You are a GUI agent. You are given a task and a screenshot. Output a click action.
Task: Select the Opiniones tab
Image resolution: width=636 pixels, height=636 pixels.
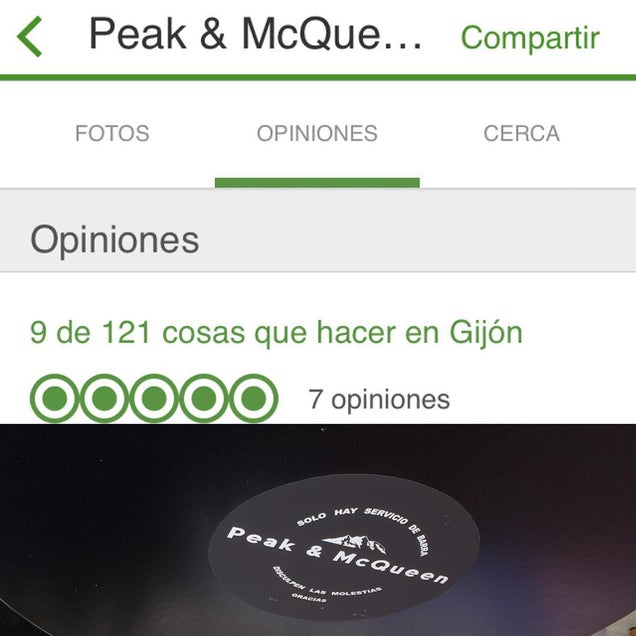point(317,134)
